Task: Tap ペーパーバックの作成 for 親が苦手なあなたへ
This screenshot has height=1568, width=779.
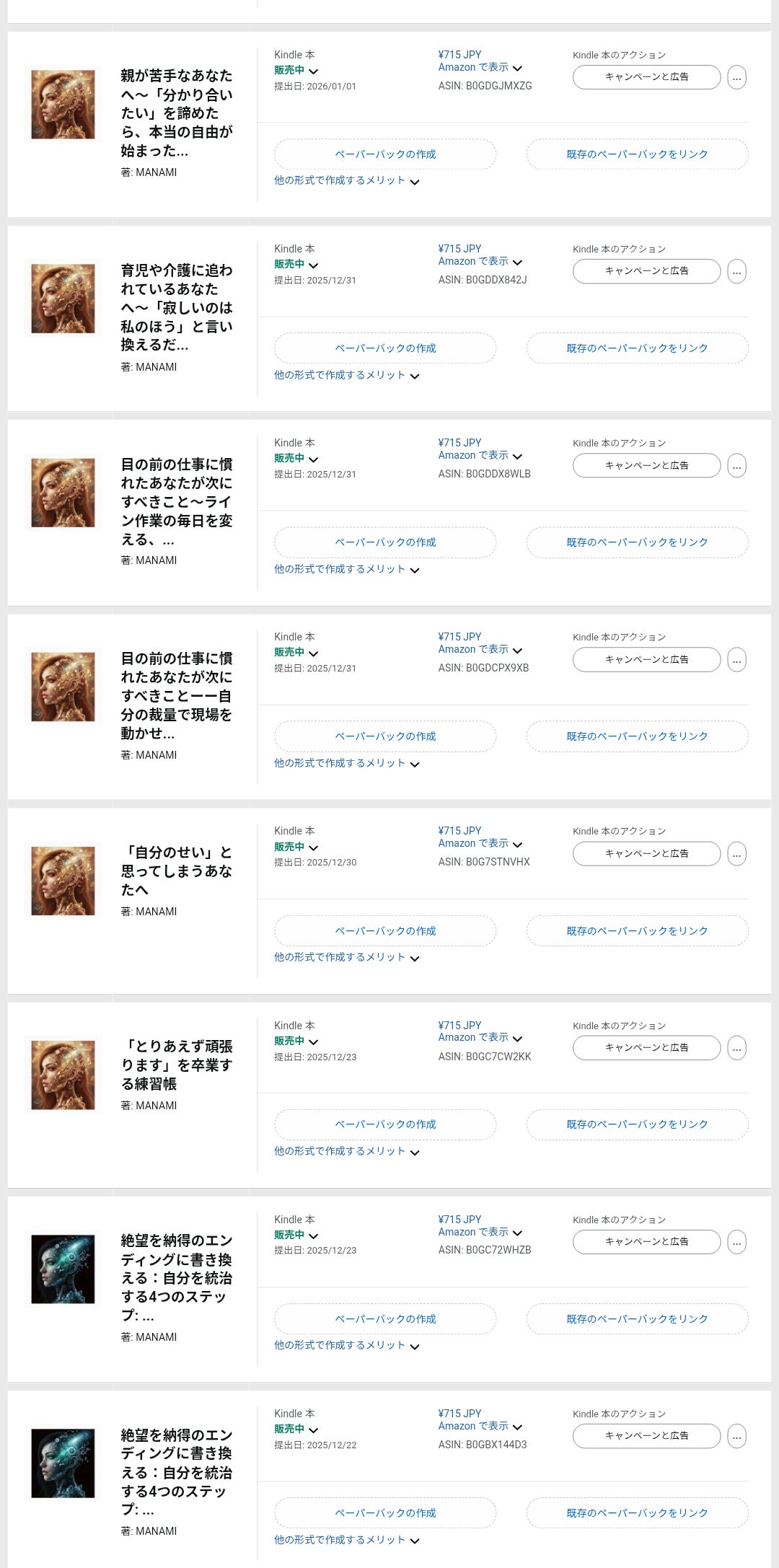Action: click(385, 154)
